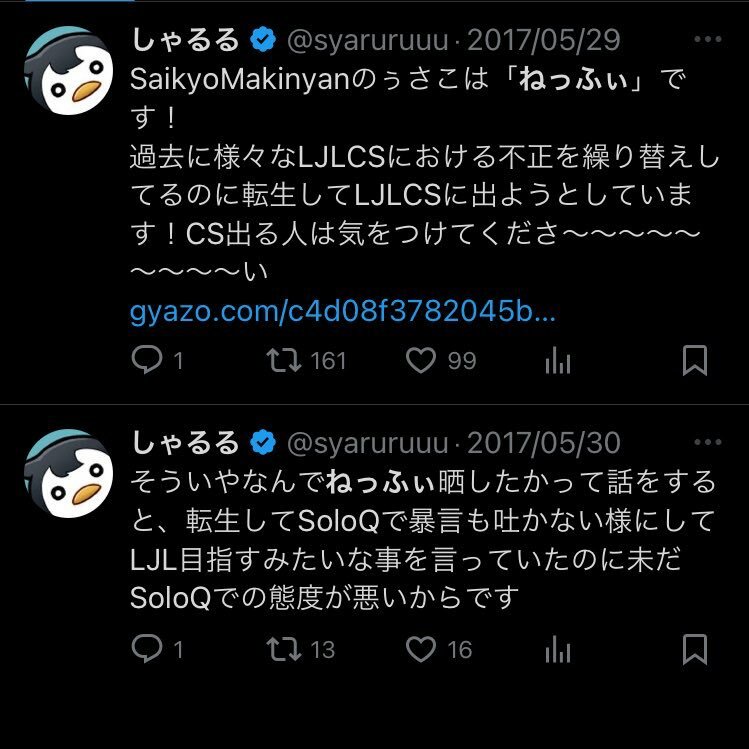Image resolution: width=749 pixels, height=749 pixels.
Task: Bookmark the 2017/05/29 tweet
Action: point(694,360)
